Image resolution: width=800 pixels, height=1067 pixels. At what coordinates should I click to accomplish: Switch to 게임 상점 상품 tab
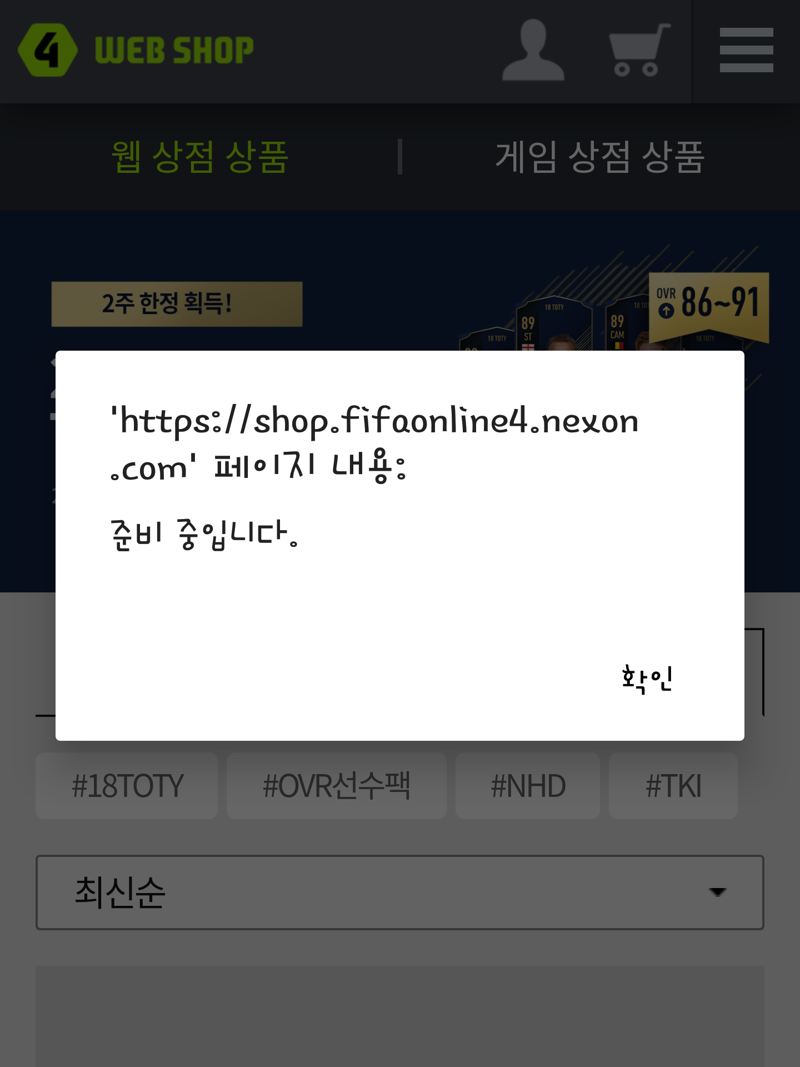[x=600, y=157]
